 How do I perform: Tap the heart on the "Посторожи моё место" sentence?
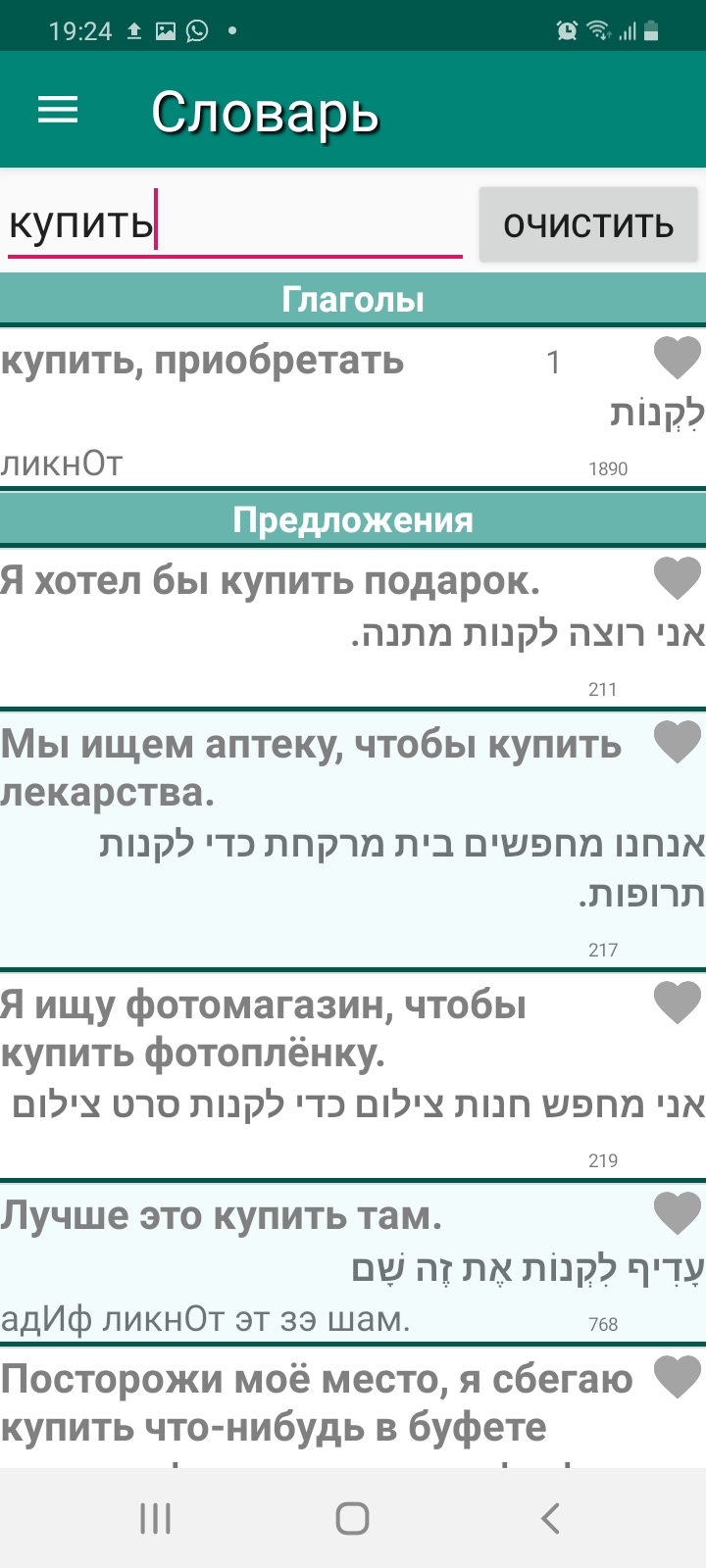click(x=678, y=1377)
